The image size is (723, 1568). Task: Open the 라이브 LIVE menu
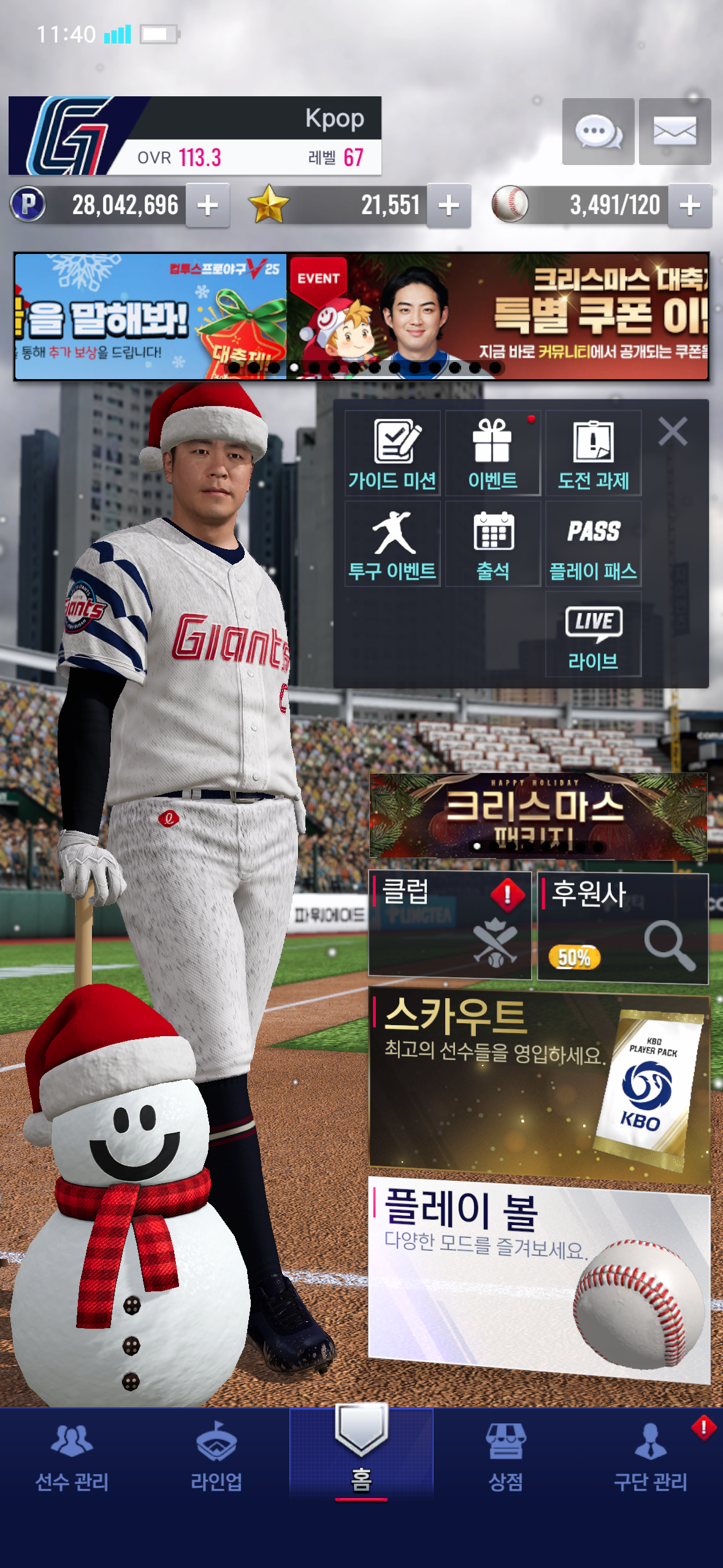coord(593,635)
